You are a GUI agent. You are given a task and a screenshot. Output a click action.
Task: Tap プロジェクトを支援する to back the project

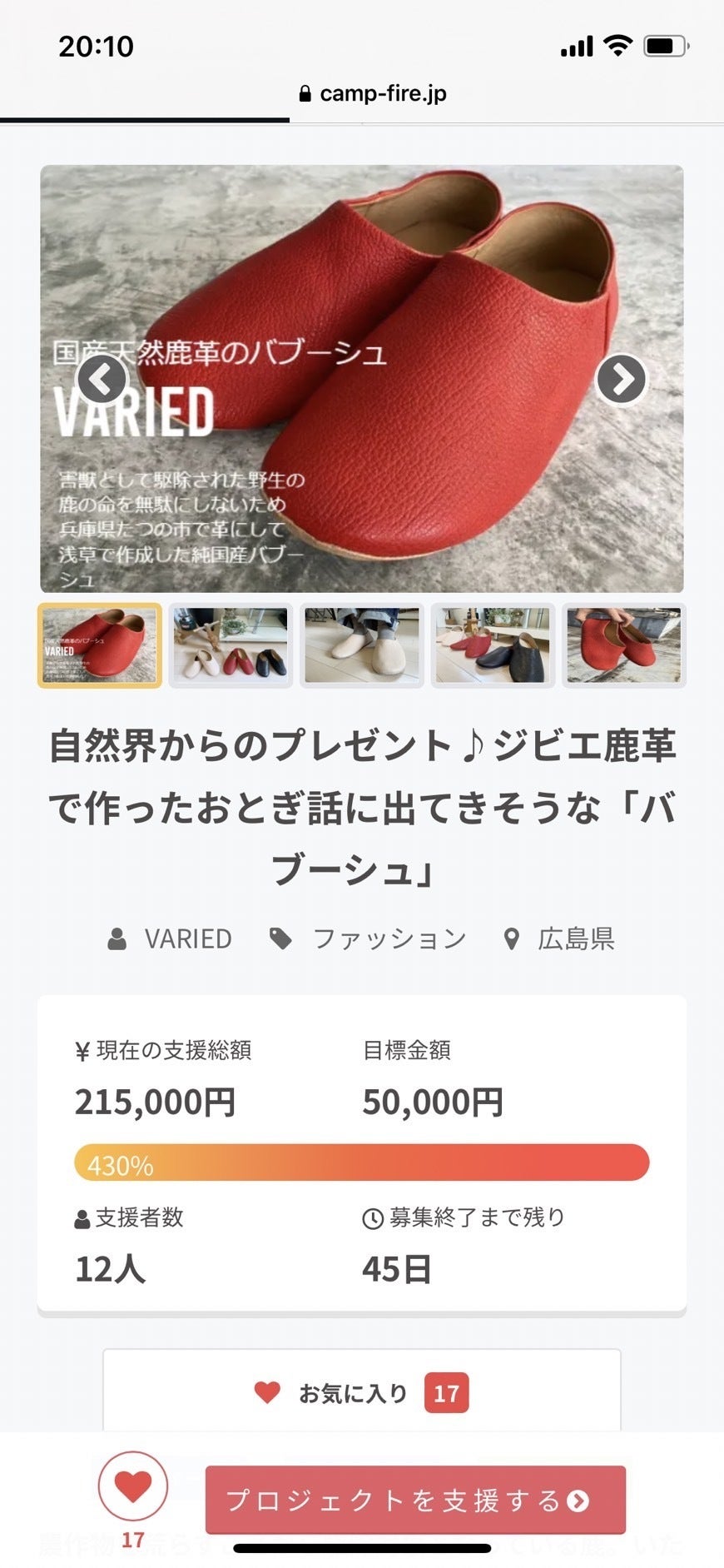pyautogui.click(x=415, y=1501)
